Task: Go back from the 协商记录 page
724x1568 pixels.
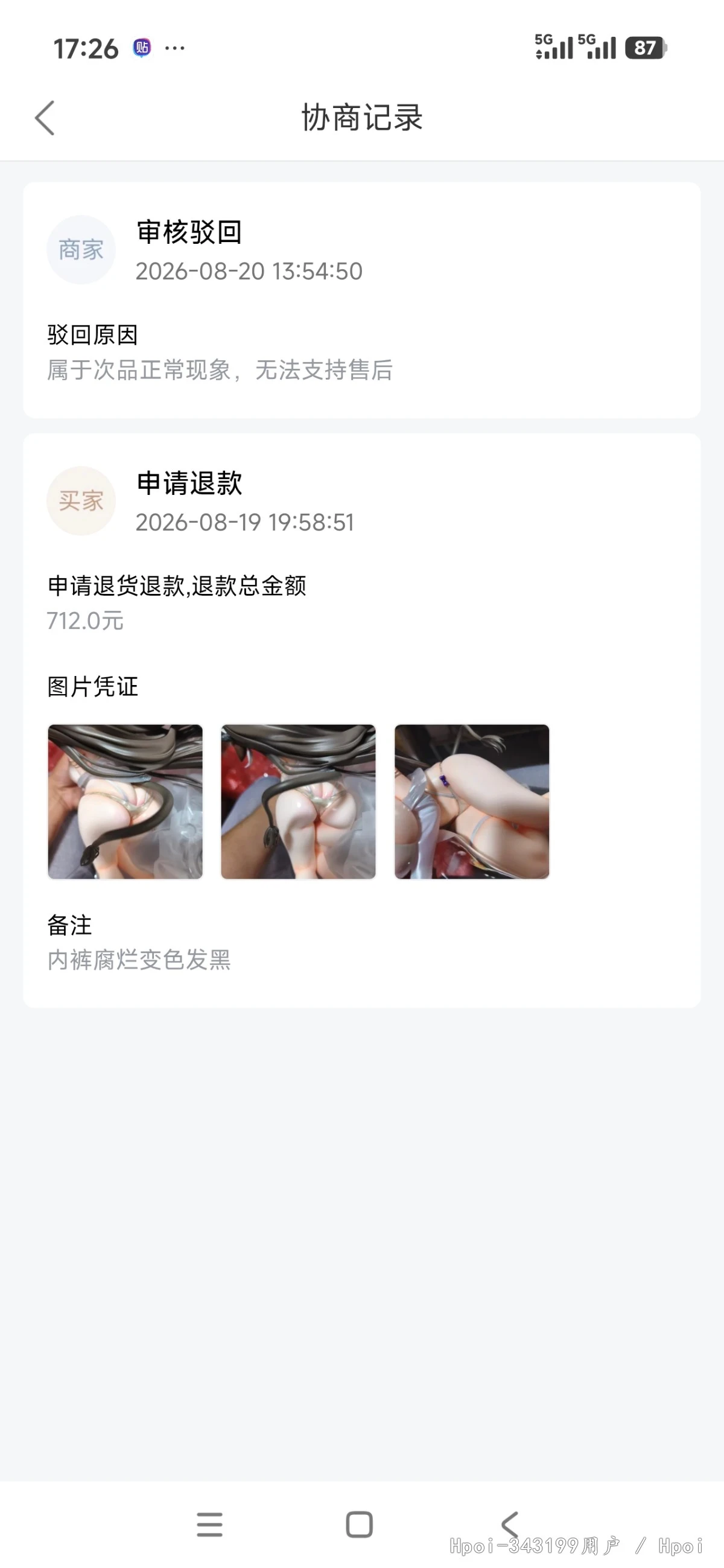Action: click(x=45, y=118)
